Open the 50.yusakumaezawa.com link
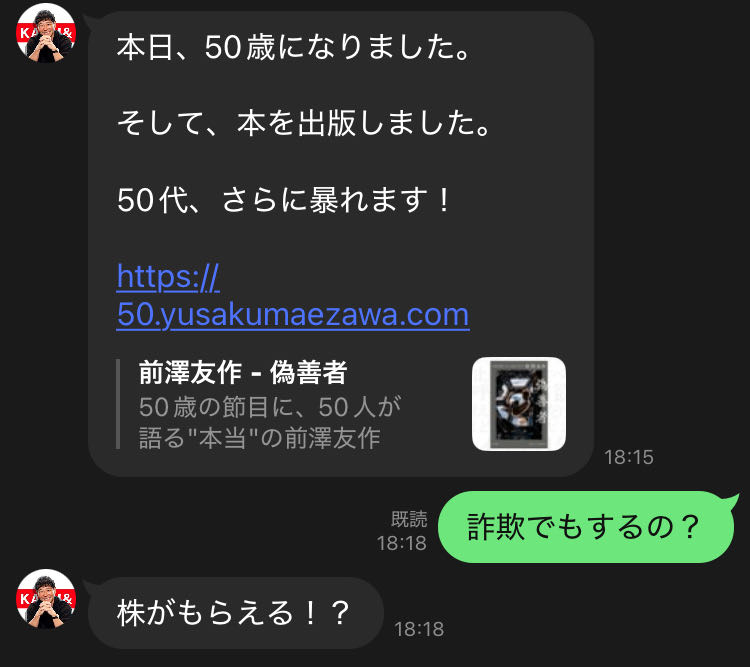 point(292,314)
